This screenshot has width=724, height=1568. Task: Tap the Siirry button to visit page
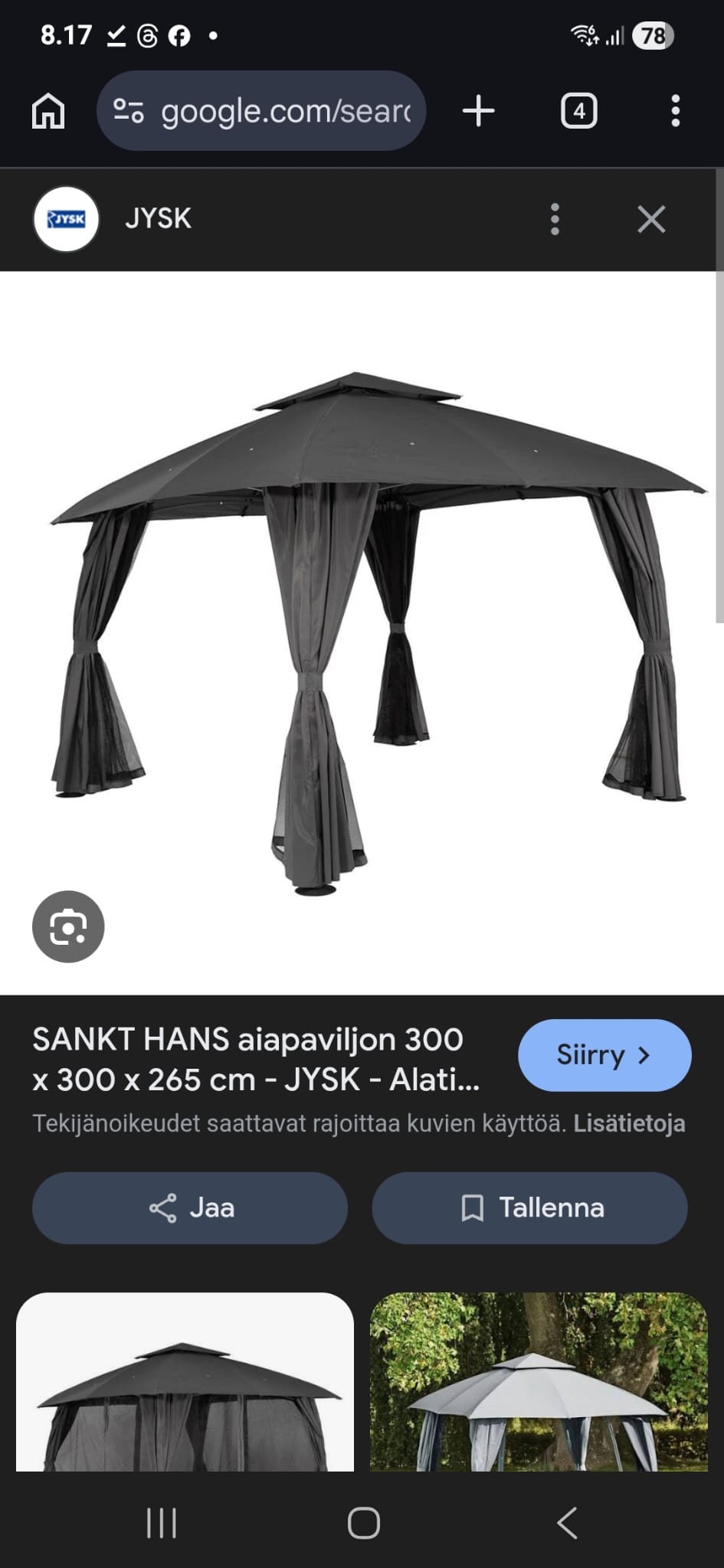604,1055
